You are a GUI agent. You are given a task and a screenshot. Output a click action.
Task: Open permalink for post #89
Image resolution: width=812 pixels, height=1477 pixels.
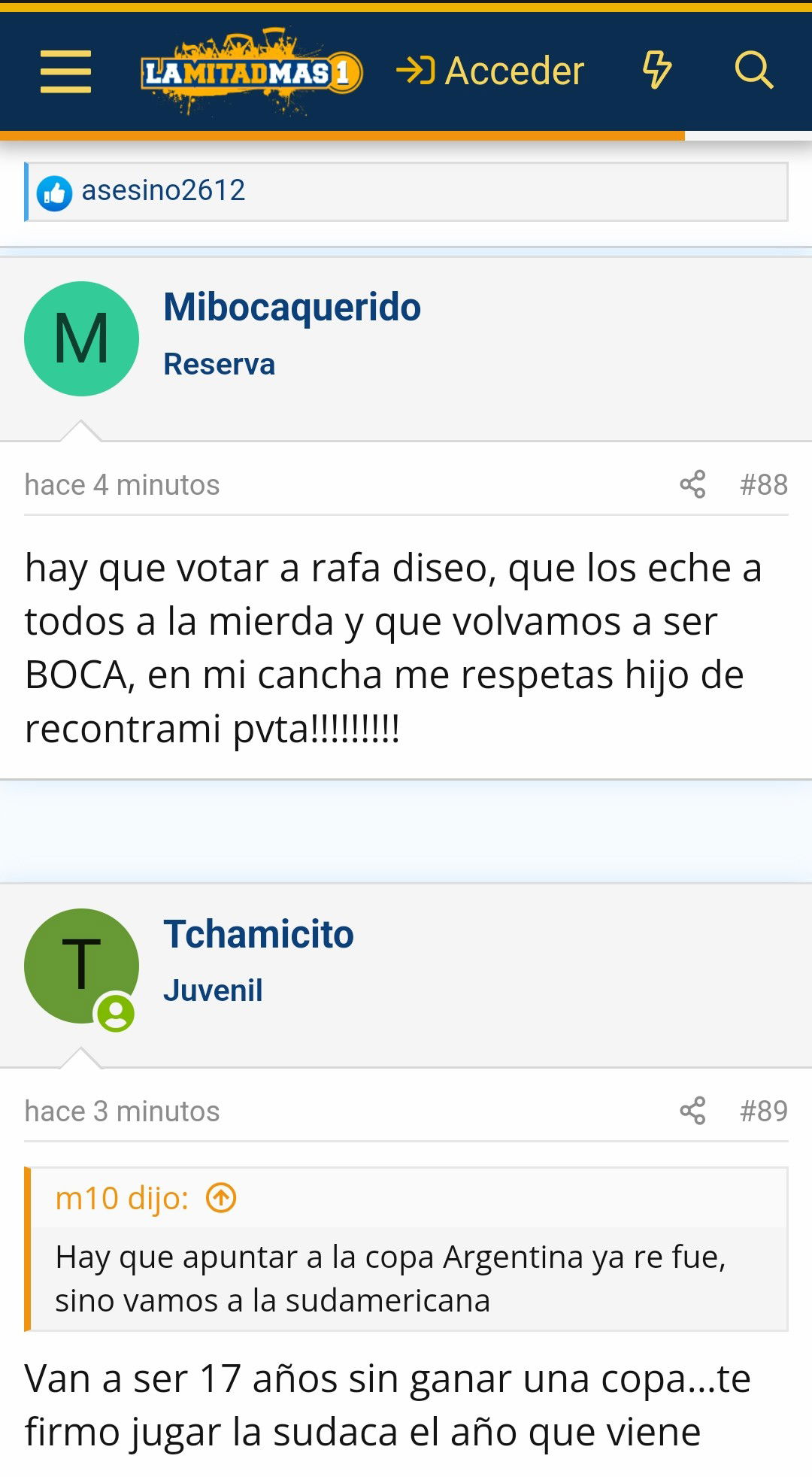tap(764, 1112)
